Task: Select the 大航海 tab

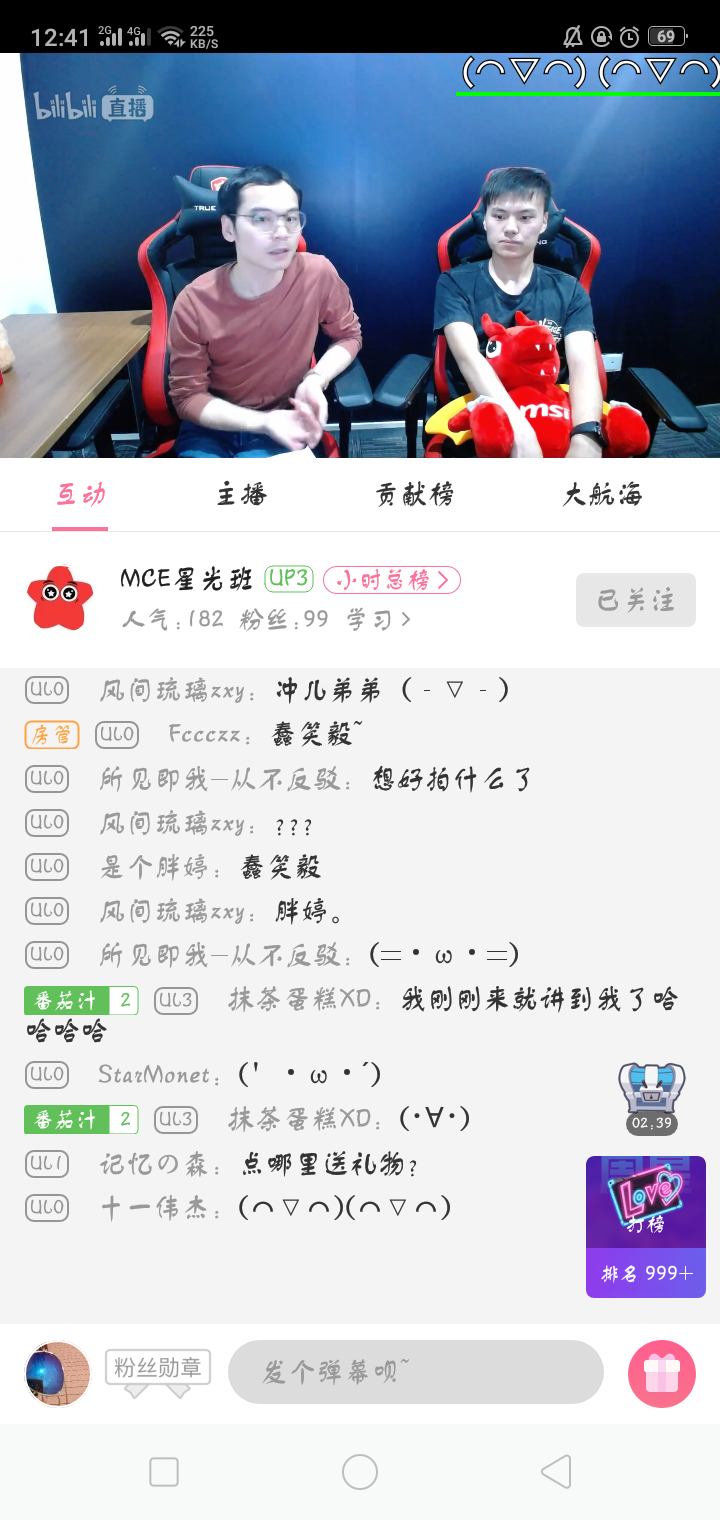Action: pyautogui.click(x=602, y=495)
